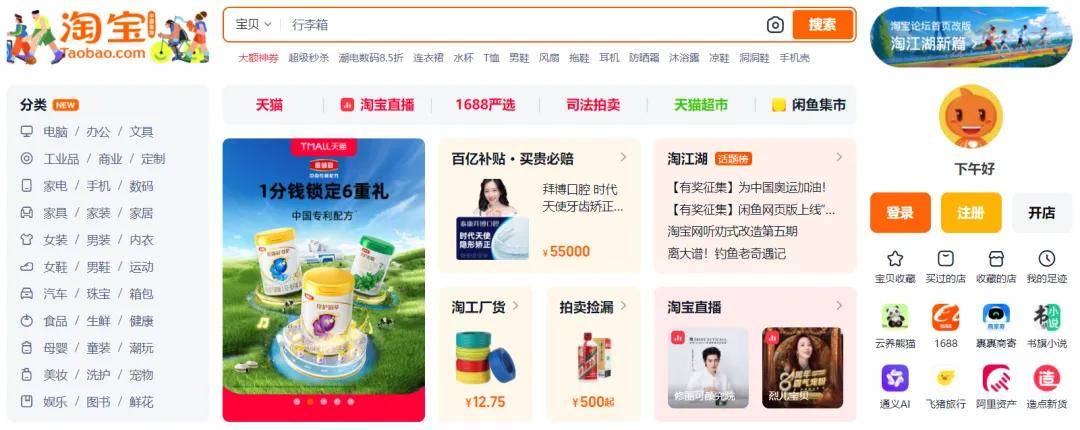This screenshot has height=430, width=1080.
Task: Open the camera image search icon
Action: (x=775, y=25)
